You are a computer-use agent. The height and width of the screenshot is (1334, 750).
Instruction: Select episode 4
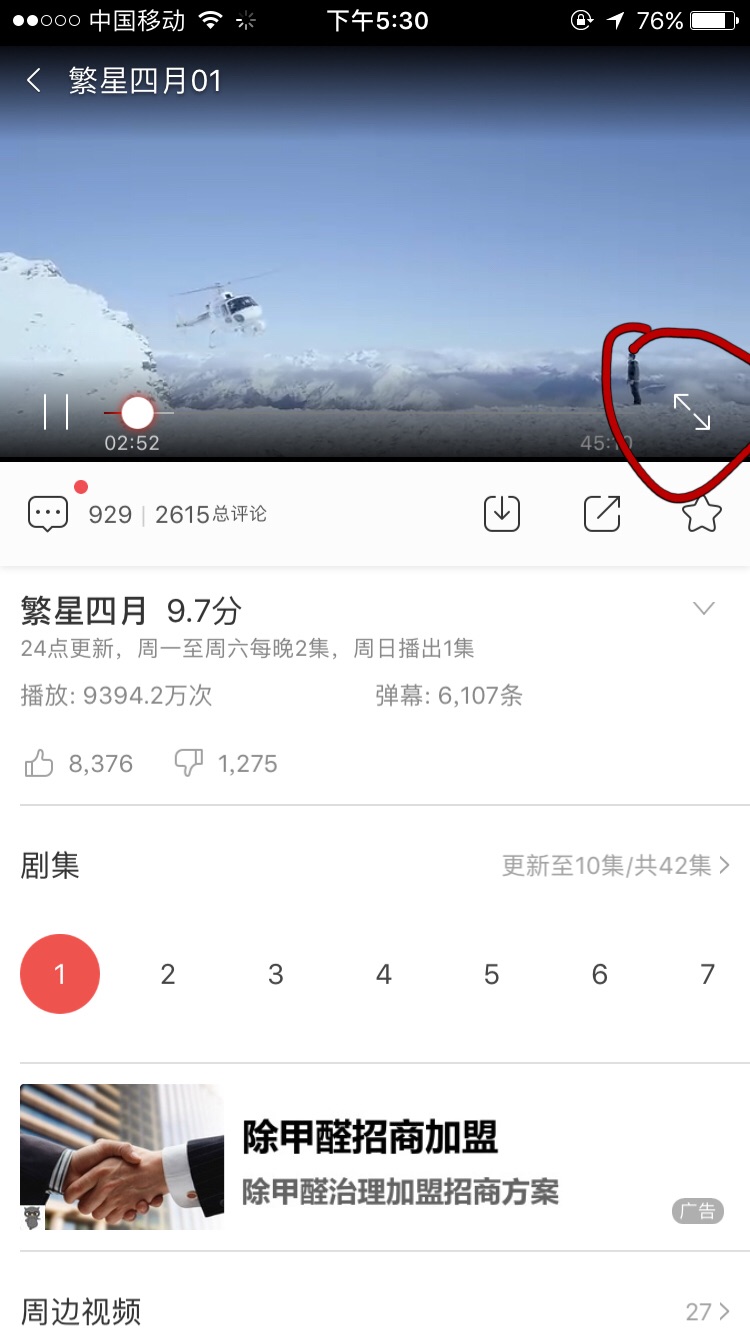(384, 974)
